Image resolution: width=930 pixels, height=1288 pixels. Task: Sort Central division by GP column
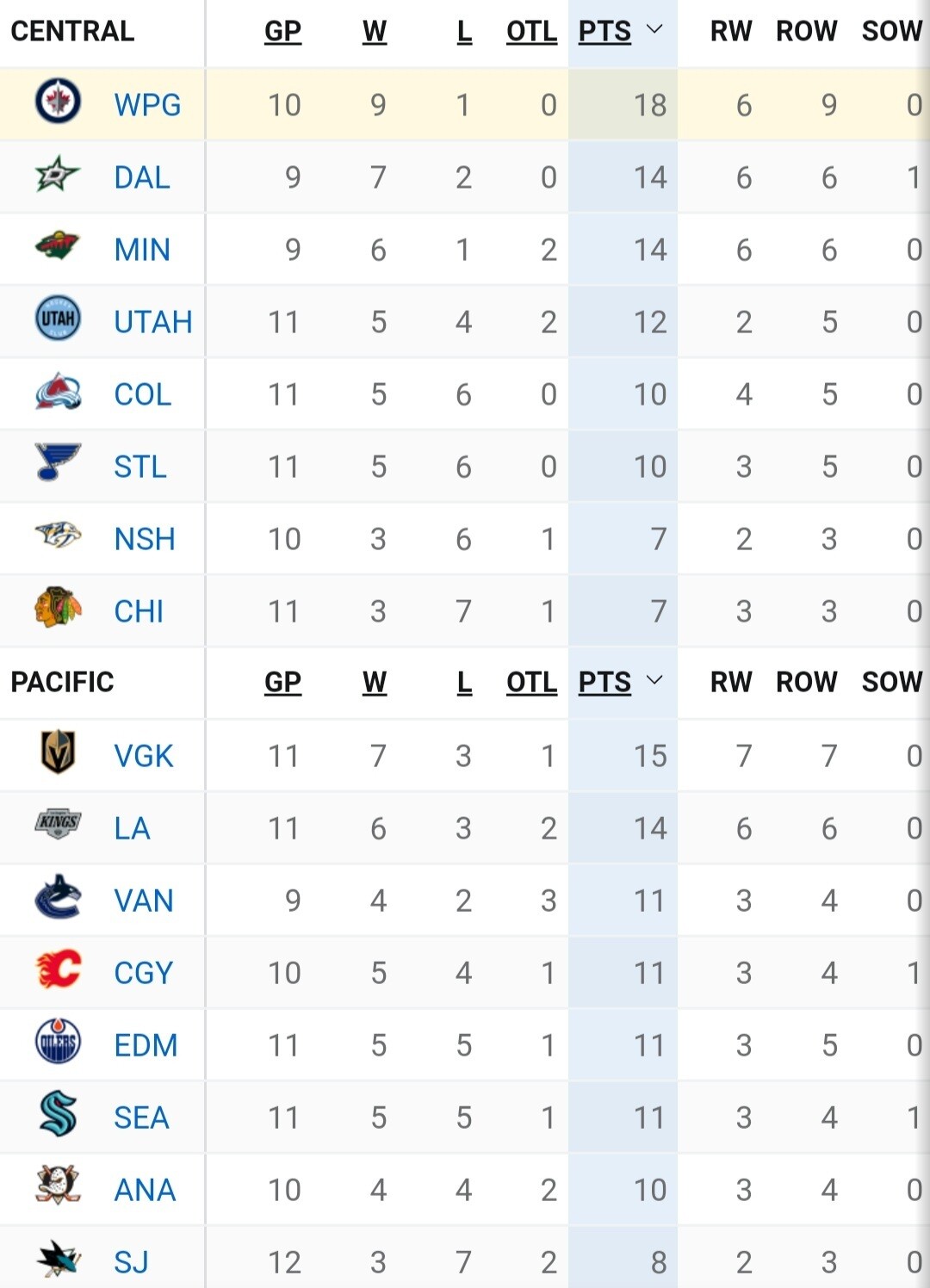pos(282,31)
